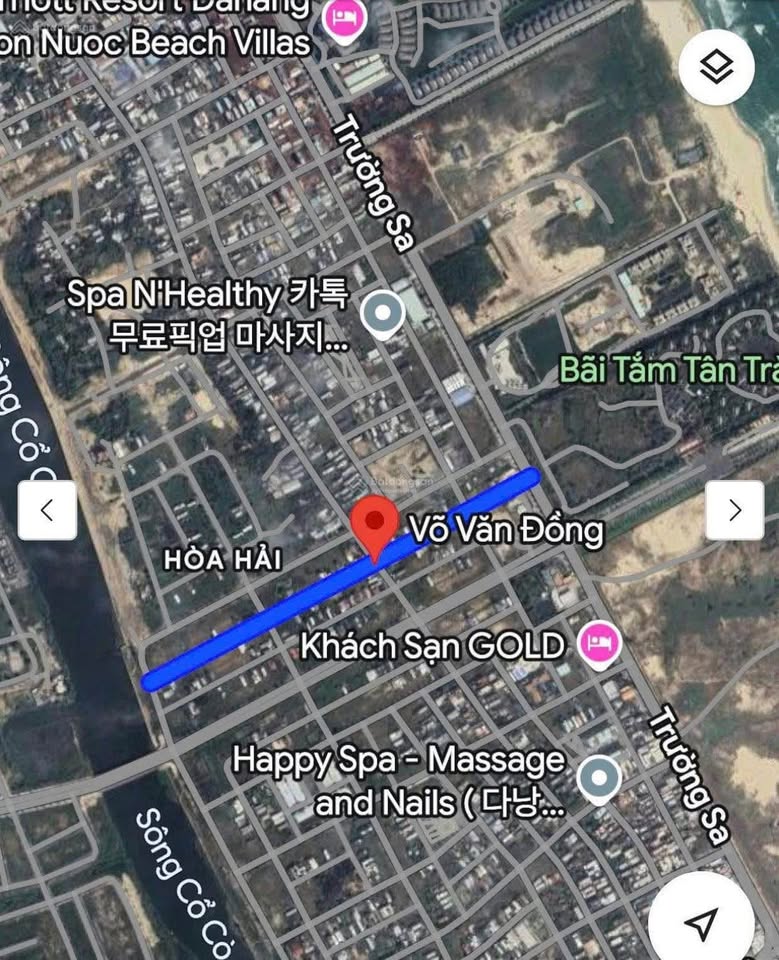Go to the next gallery image

tap(734, 510)
